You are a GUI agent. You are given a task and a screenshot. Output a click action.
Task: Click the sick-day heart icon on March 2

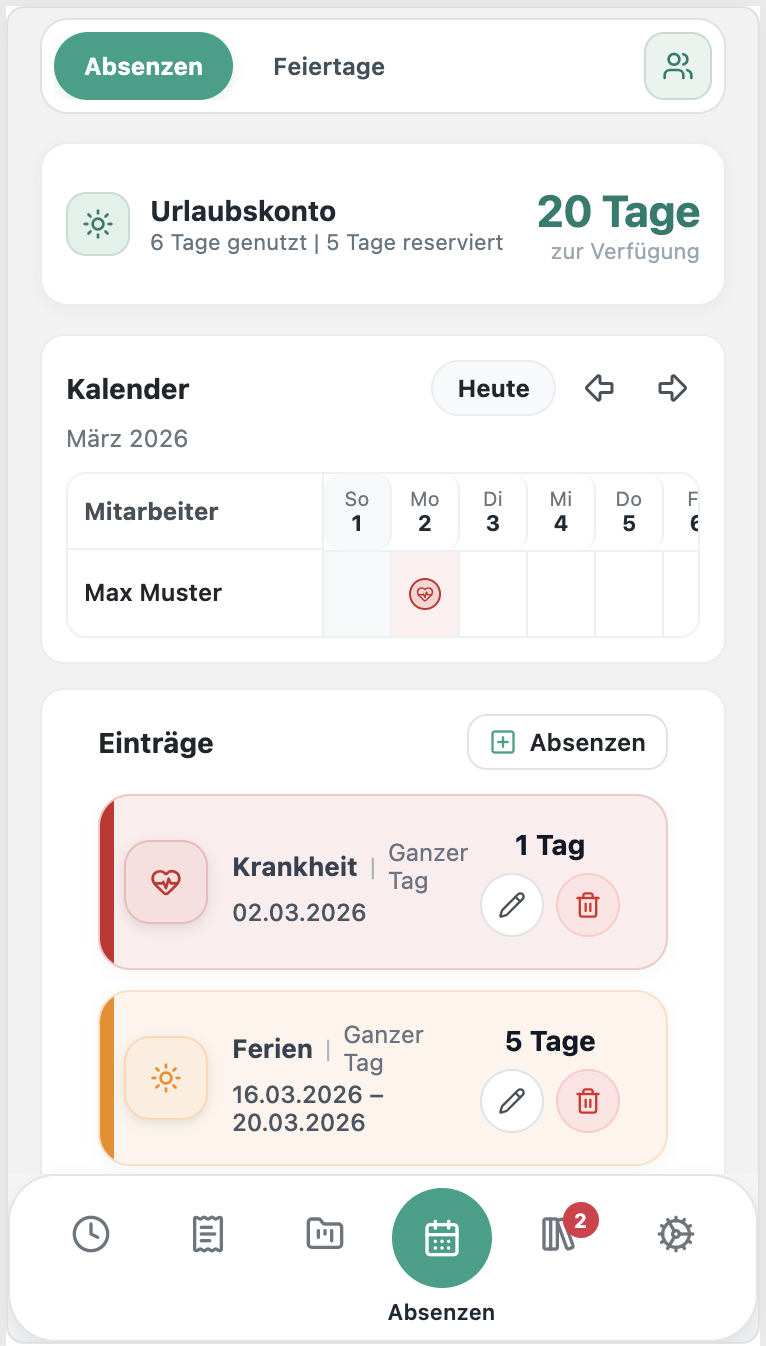pyautogui.click(x=424, y=593)
